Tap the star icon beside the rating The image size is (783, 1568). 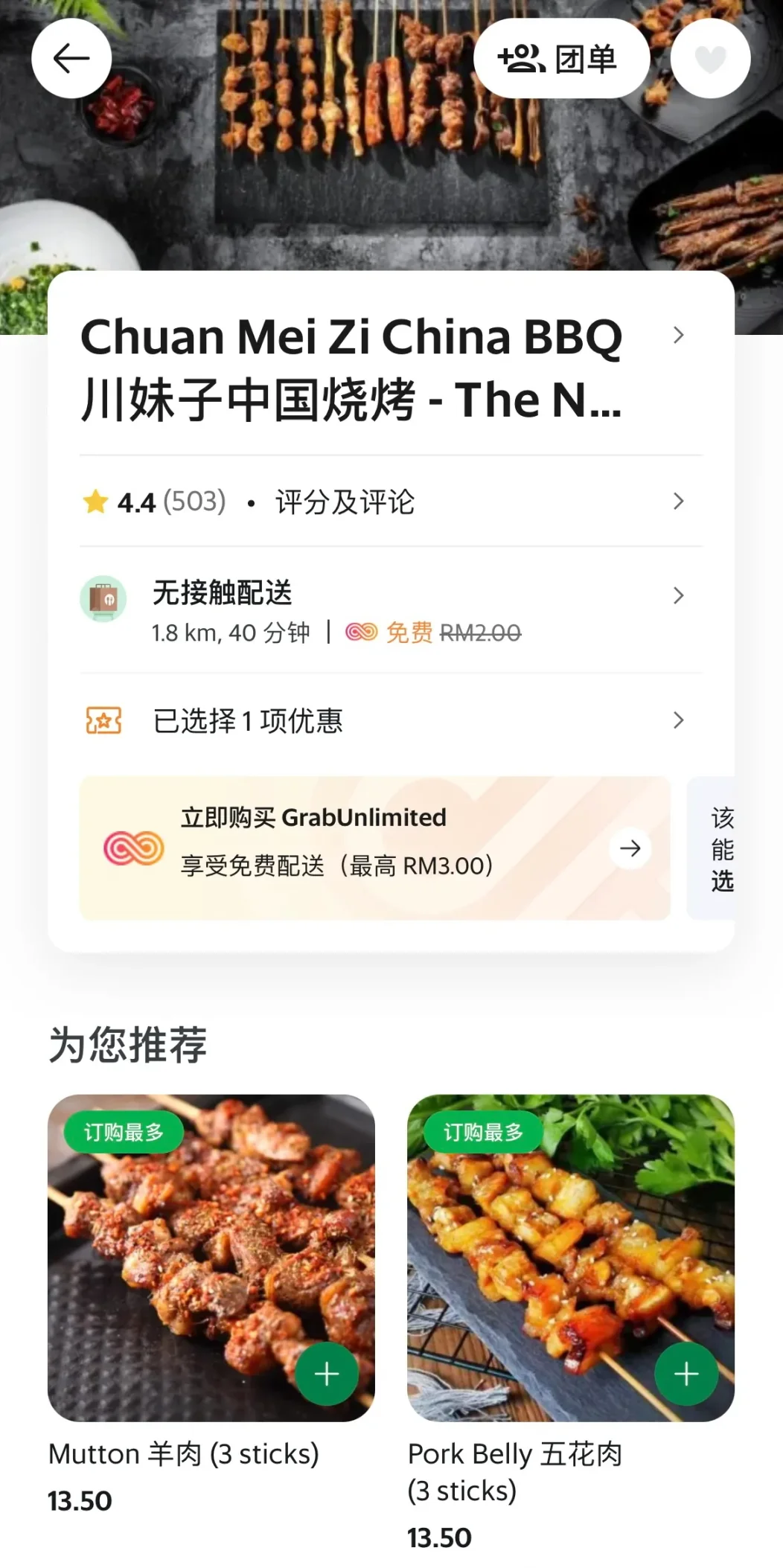(95, 502)
